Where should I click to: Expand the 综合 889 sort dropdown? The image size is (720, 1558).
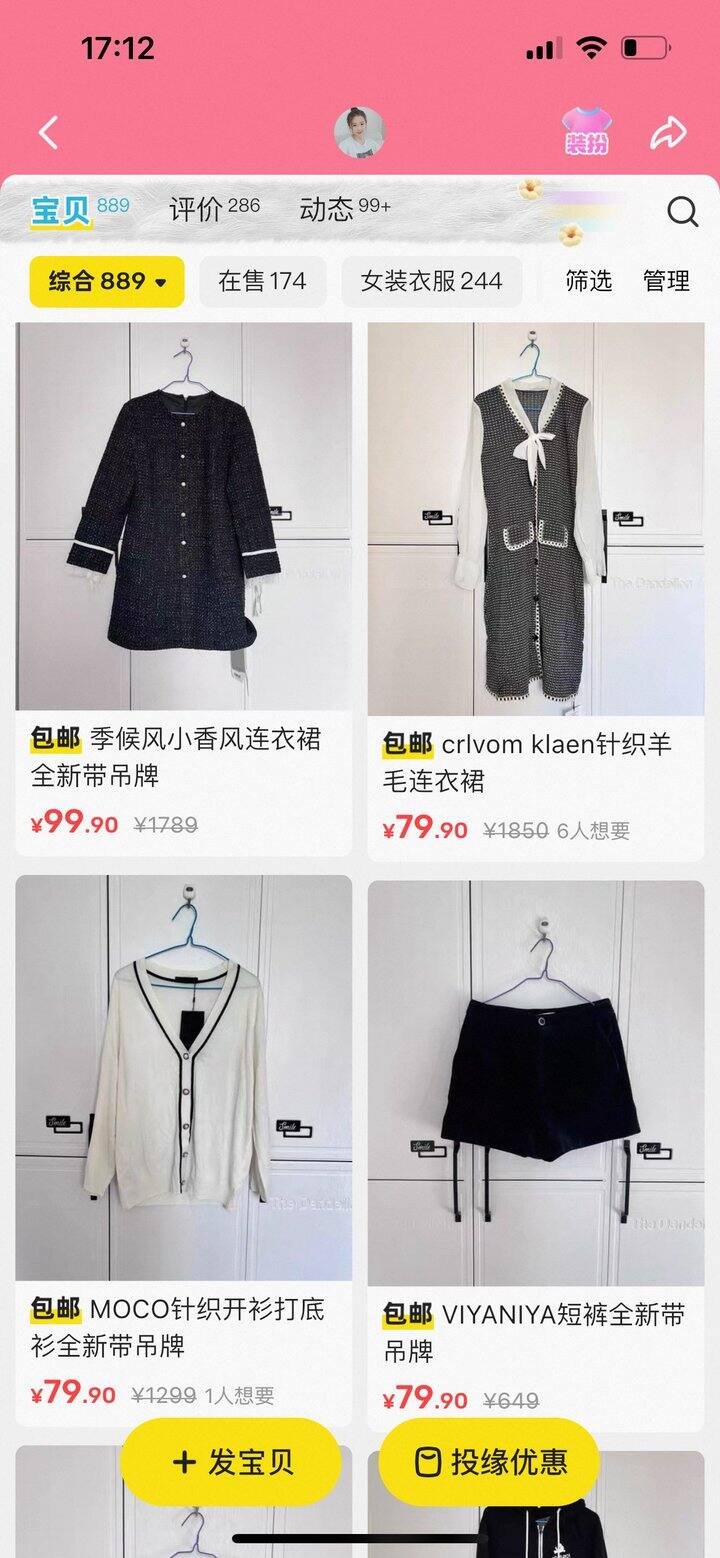[107, 282]
